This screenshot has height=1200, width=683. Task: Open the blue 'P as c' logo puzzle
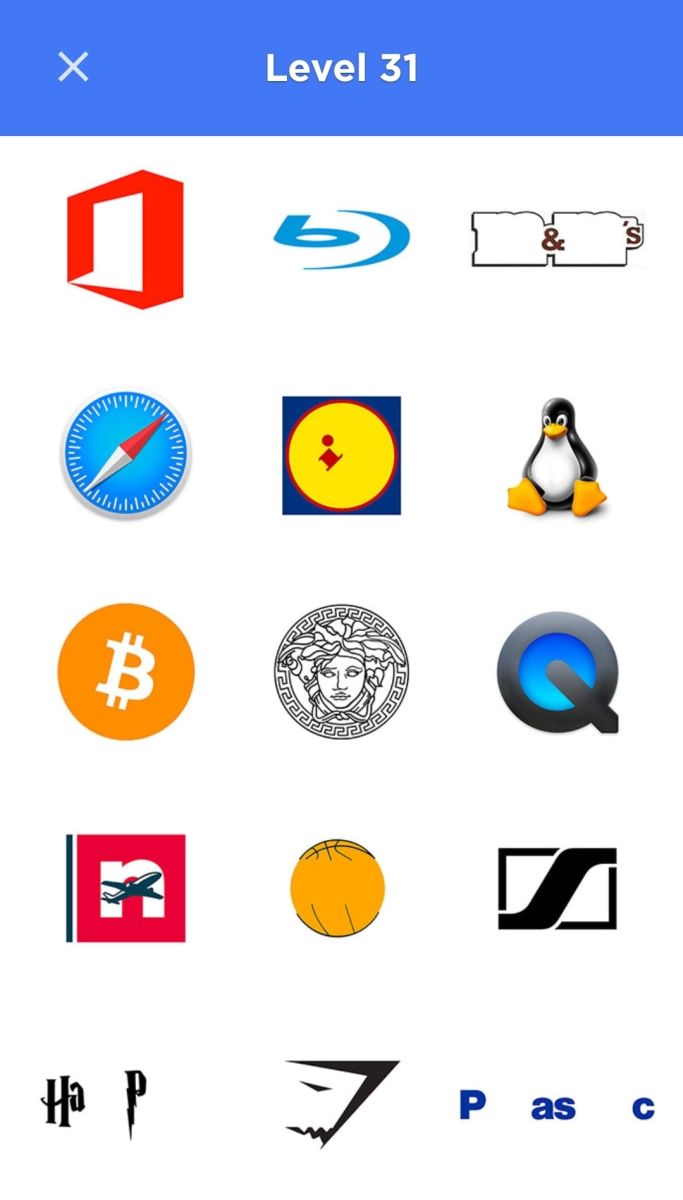coord(557,1105)
